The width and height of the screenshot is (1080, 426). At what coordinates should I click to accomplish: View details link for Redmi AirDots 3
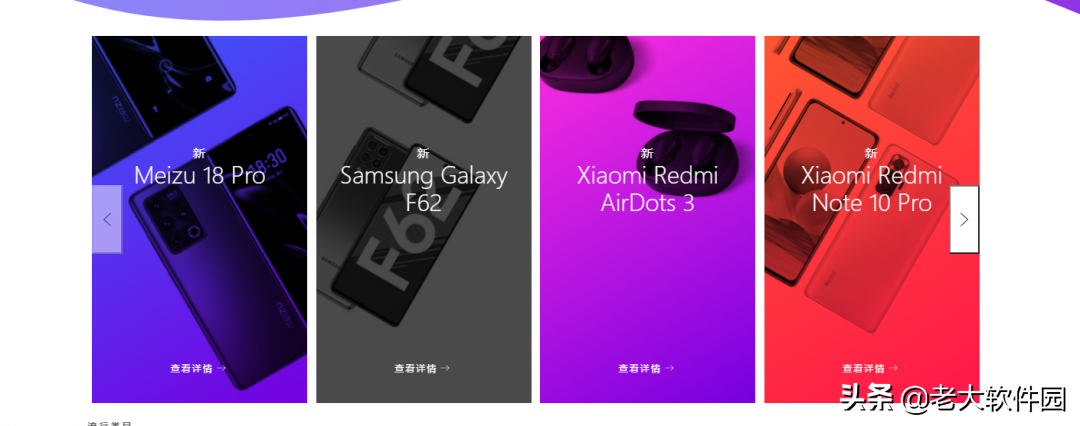[x=646, y=368]
